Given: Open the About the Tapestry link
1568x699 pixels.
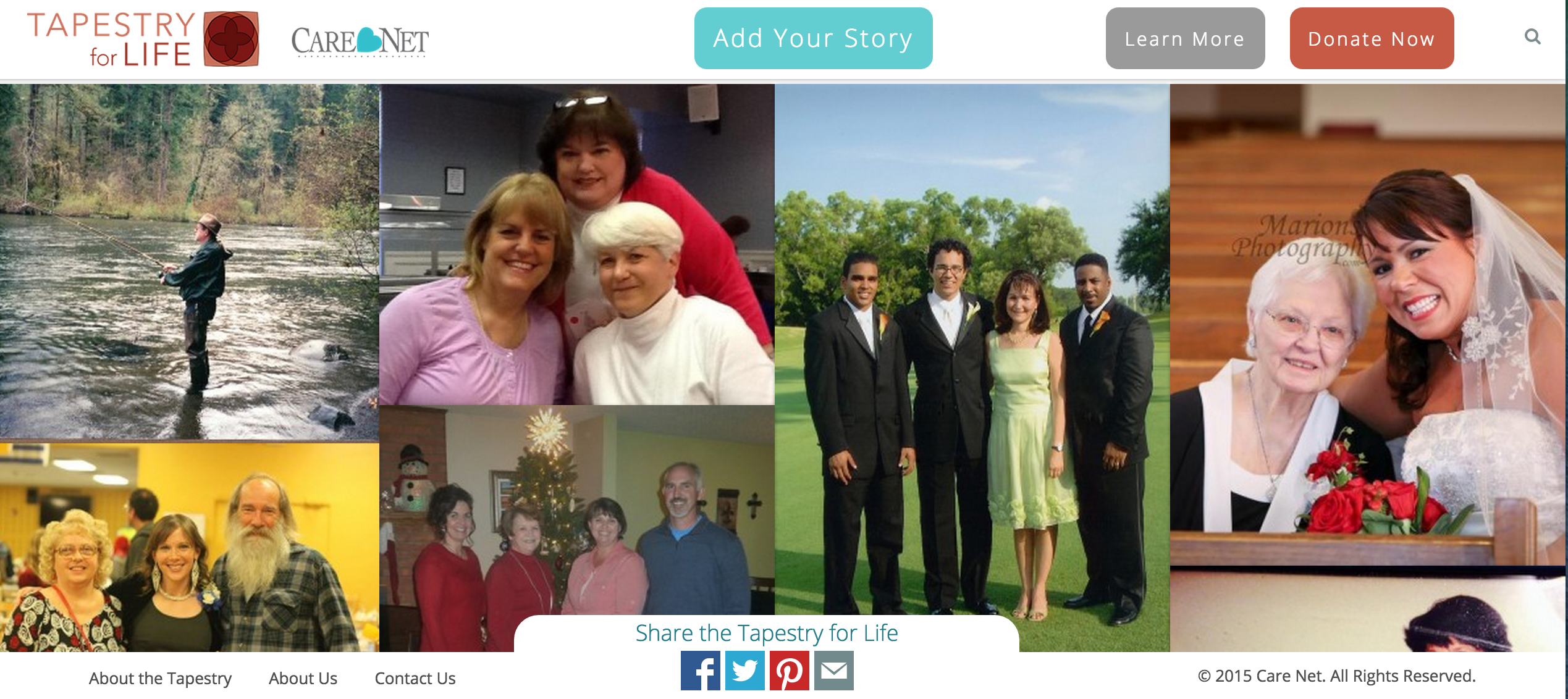Looking at the screenshot, I should [160, 678].
